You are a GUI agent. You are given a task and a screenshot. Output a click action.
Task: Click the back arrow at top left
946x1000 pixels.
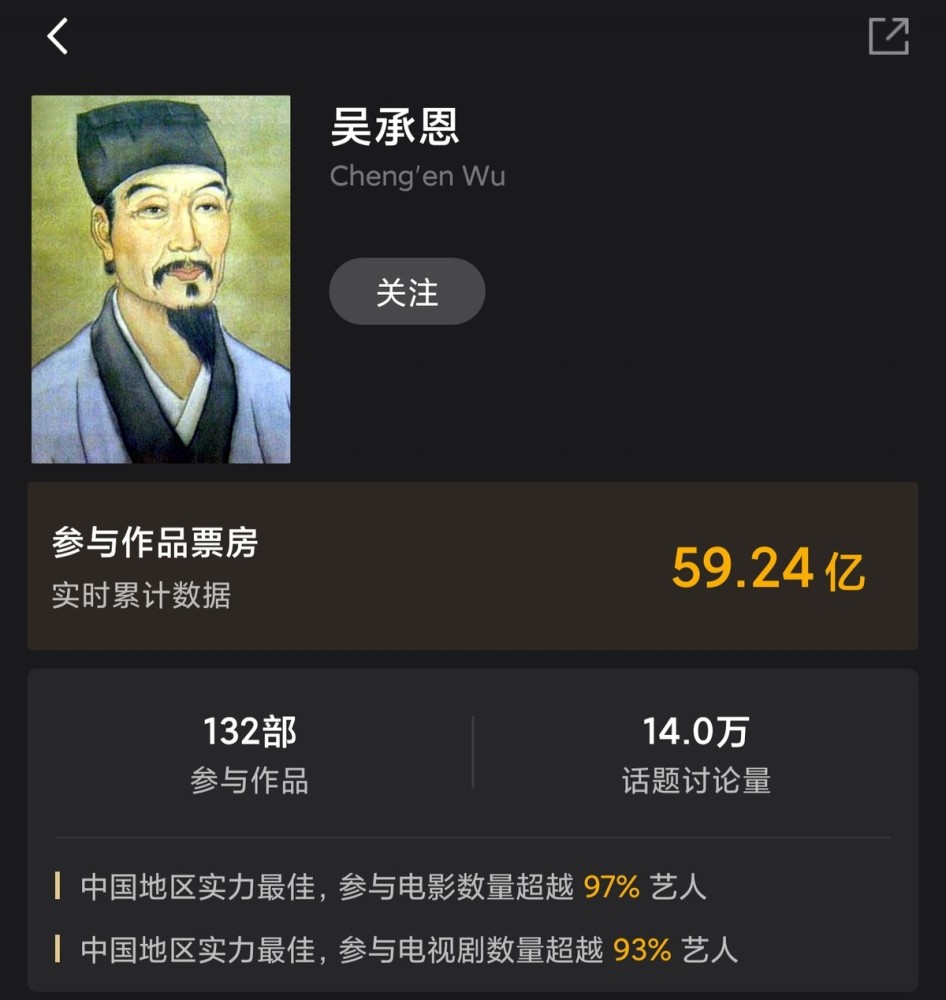click(57, 36)
